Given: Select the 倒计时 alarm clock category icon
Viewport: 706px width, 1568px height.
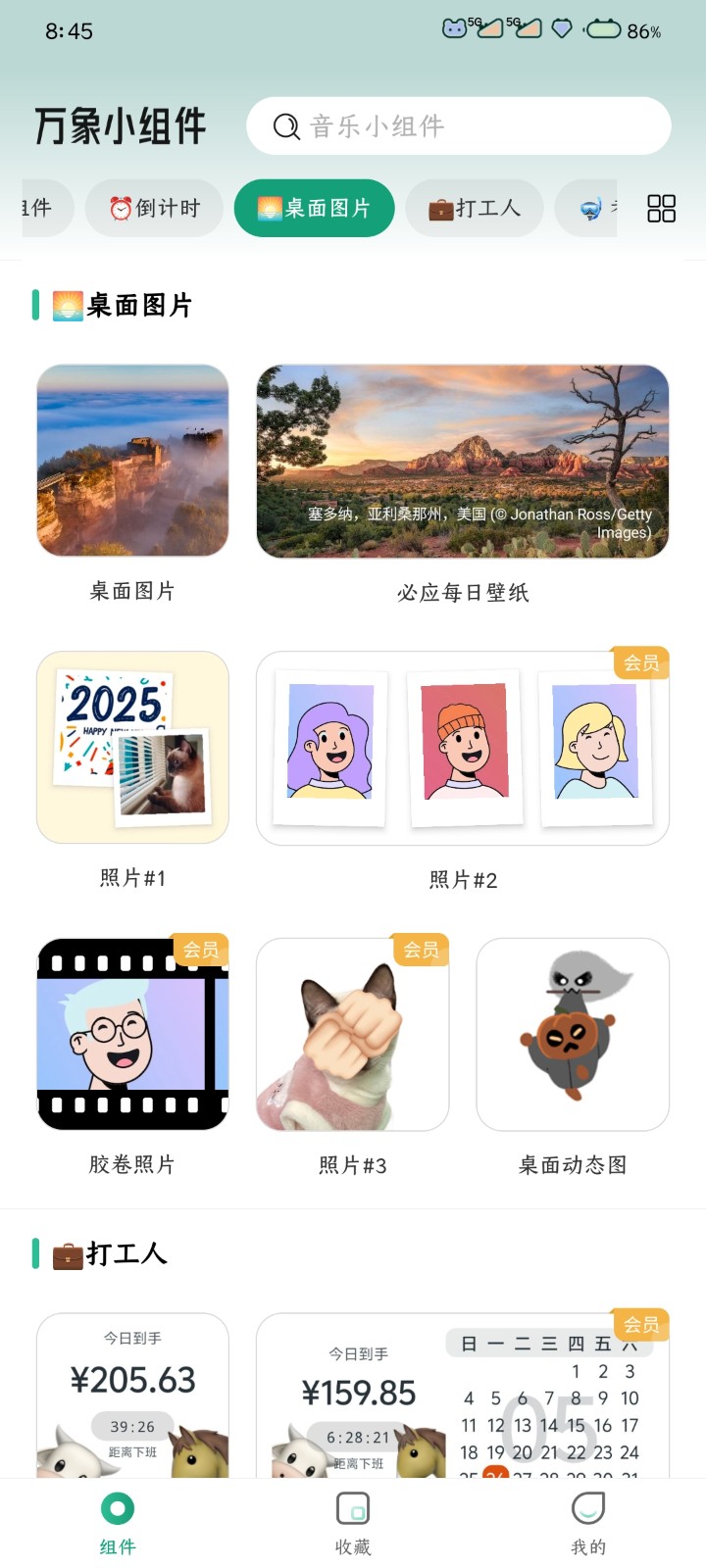Looking at the screenshot, I should (x=118, y=208).
